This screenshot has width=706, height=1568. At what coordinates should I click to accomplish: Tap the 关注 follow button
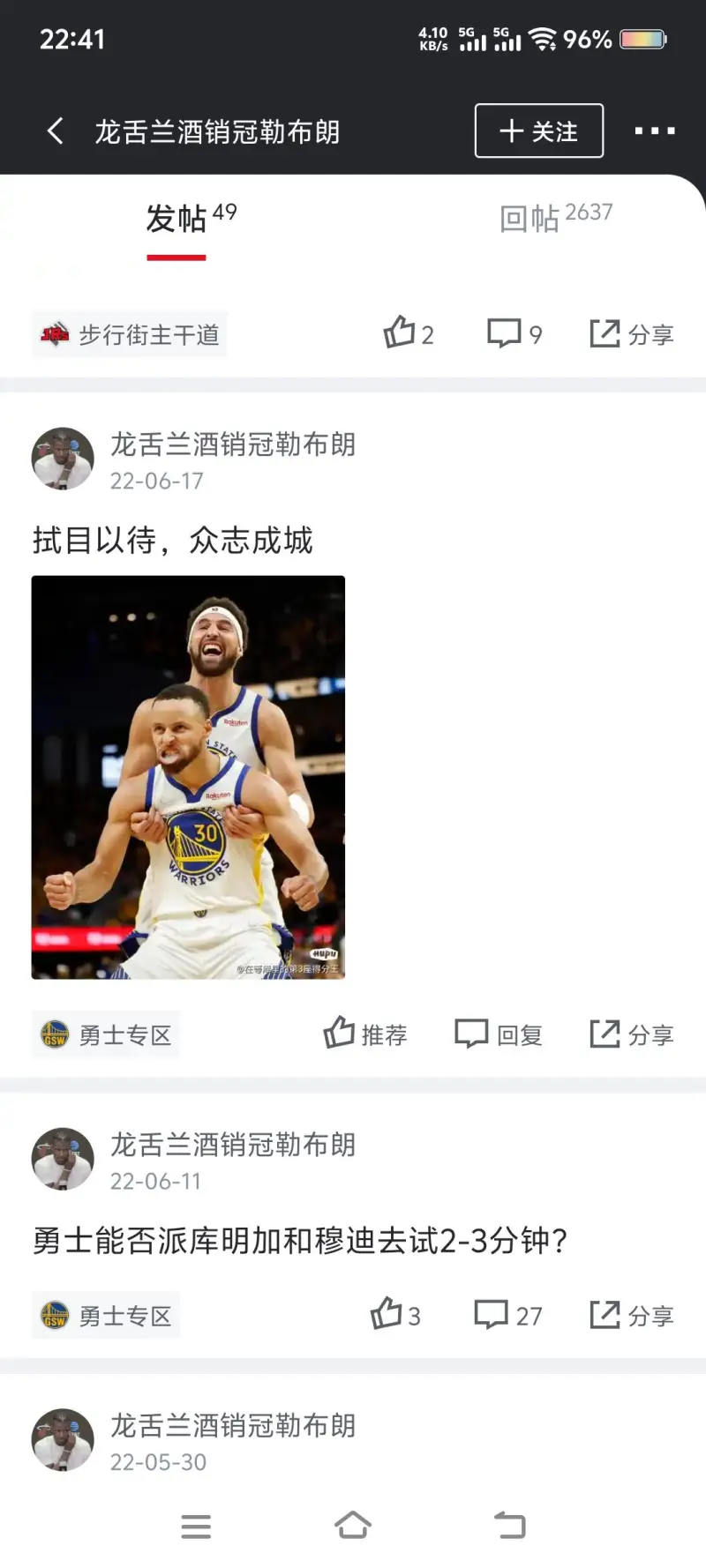tap(538, 130)
